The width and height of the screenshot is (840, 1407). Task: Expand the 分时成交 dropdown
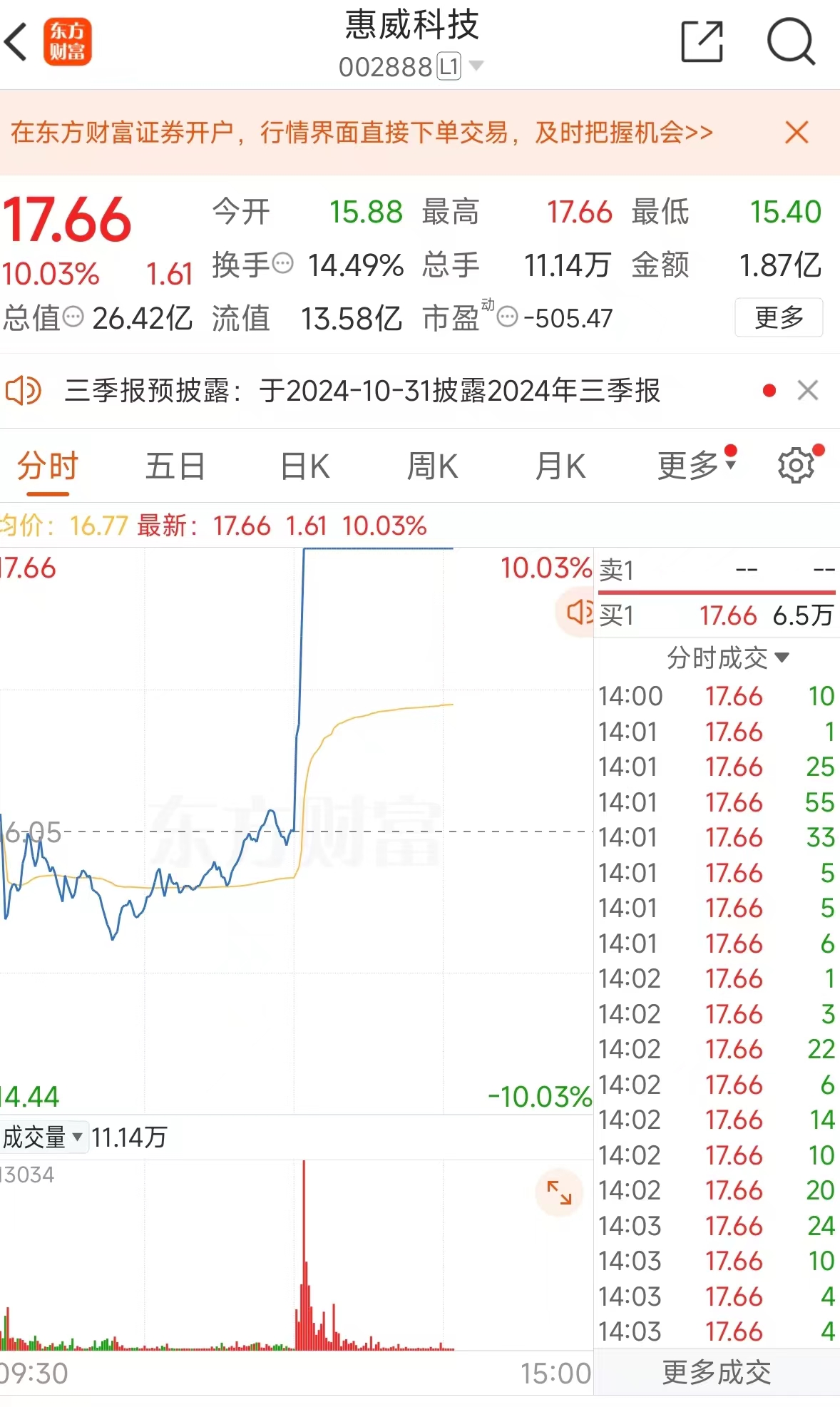(727, 658)
